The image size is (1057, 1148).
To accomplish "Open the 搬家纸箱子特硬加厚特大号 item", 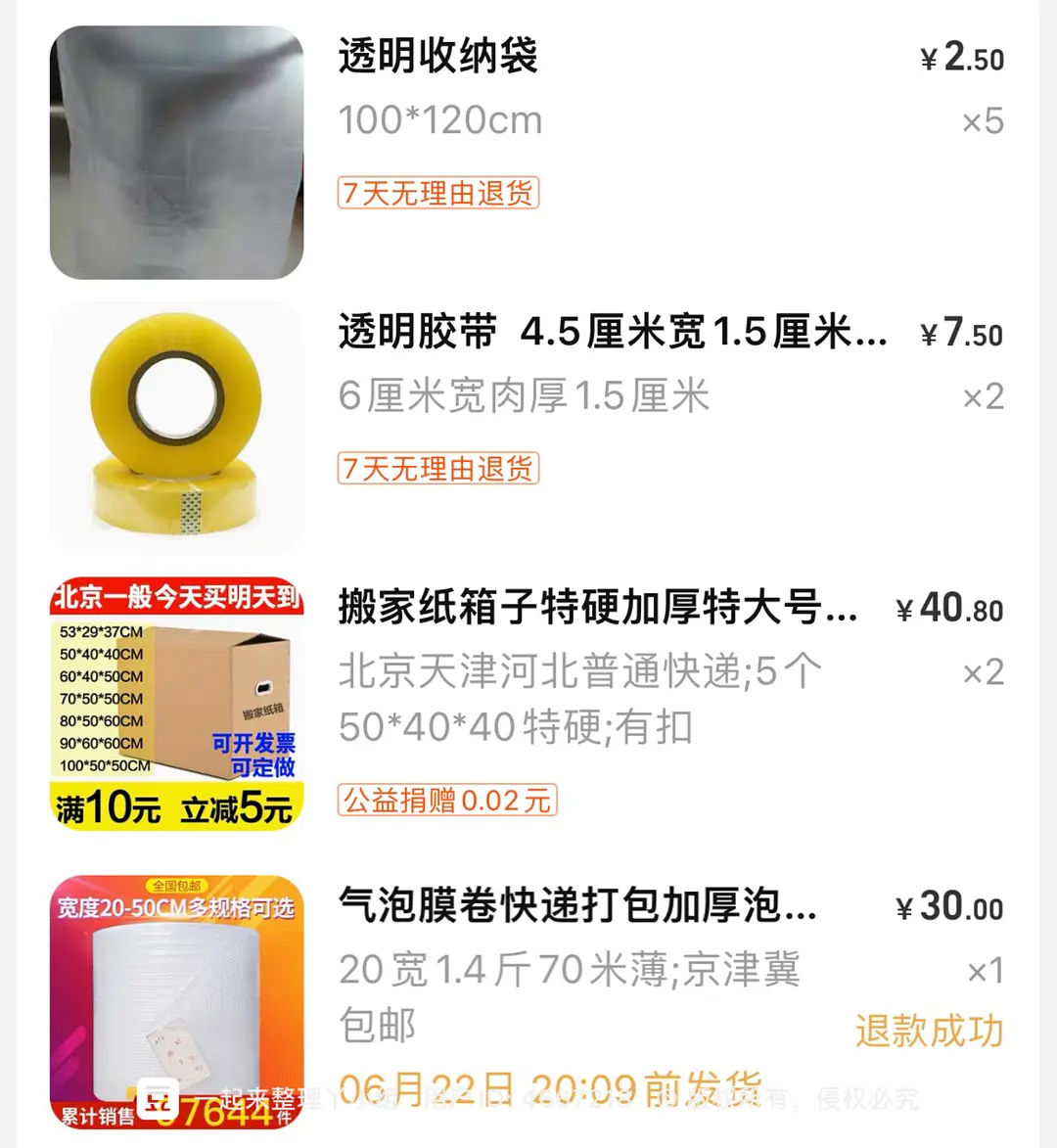I will pos(597,608).
